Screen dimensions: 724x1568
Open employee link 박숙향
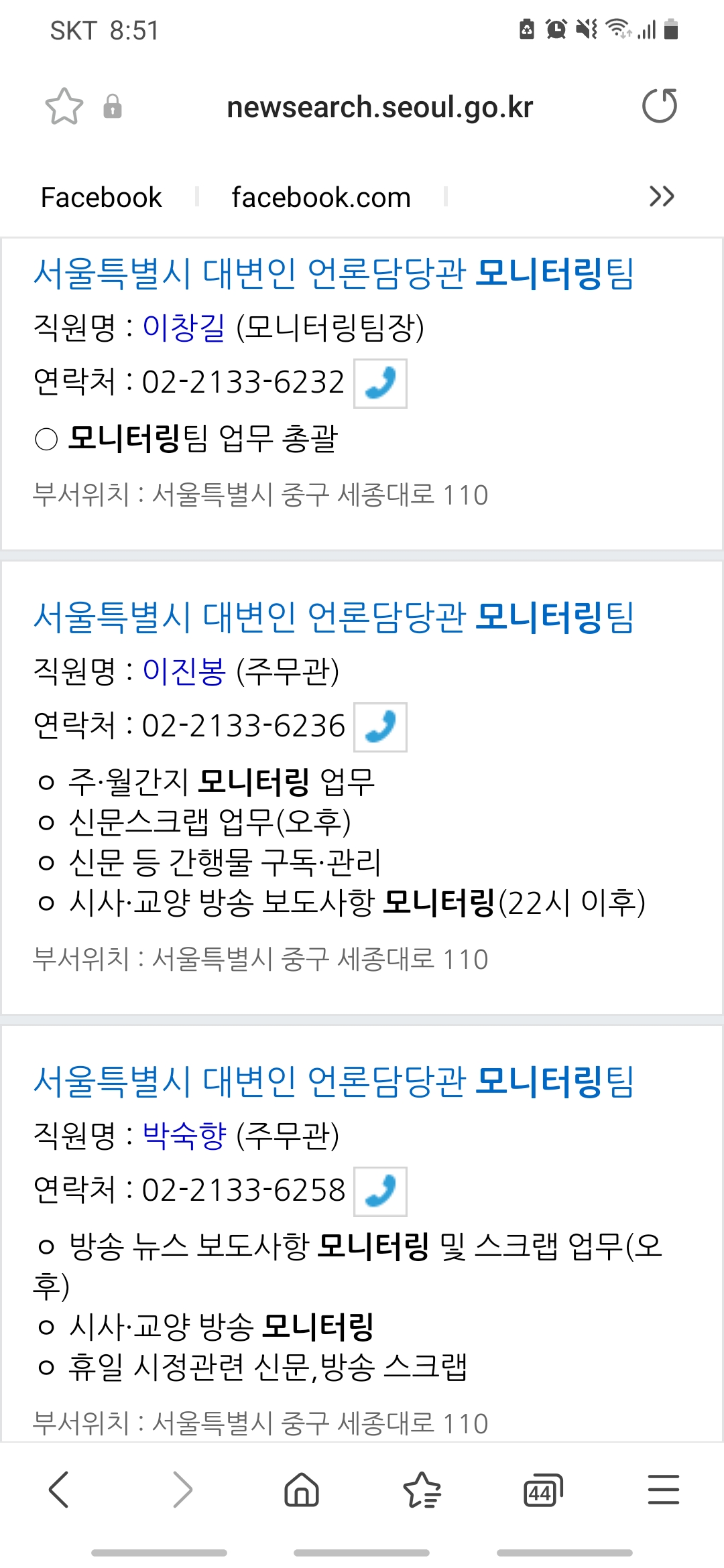(x=184, y=1136)
